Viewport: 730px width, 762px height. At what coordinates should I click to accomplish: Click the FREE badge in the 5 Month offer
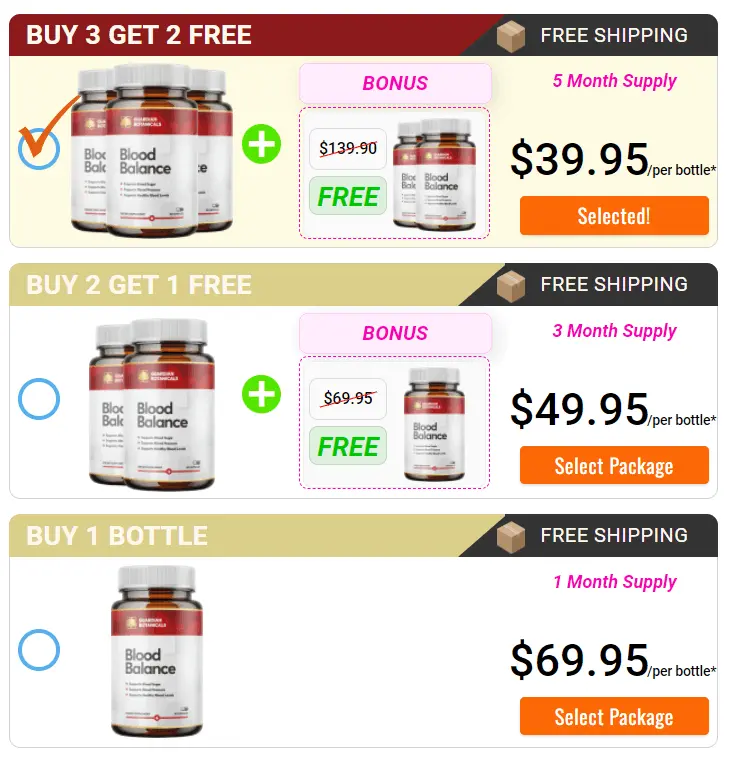coord(348,196)
